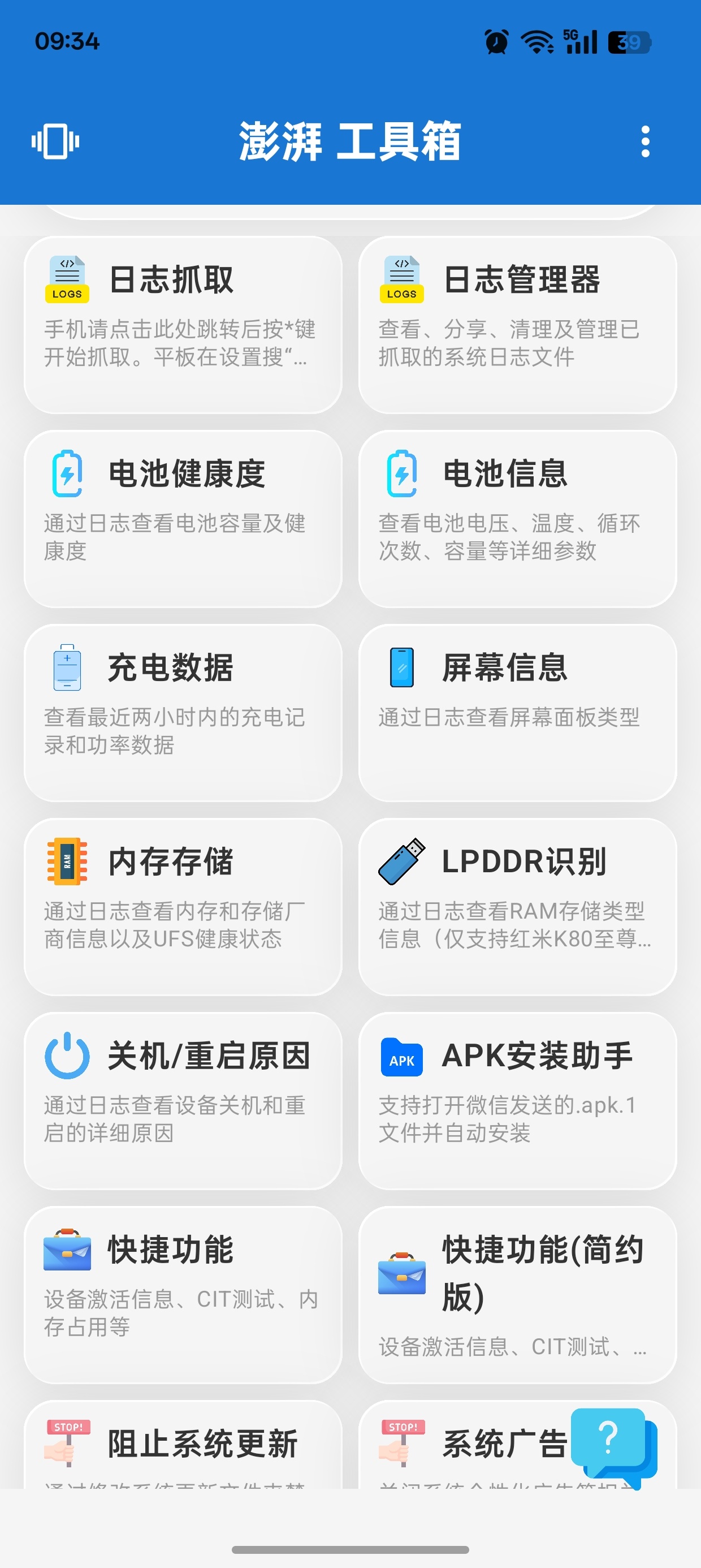Open the 电池健康度 battery health tool

(183, 518)
